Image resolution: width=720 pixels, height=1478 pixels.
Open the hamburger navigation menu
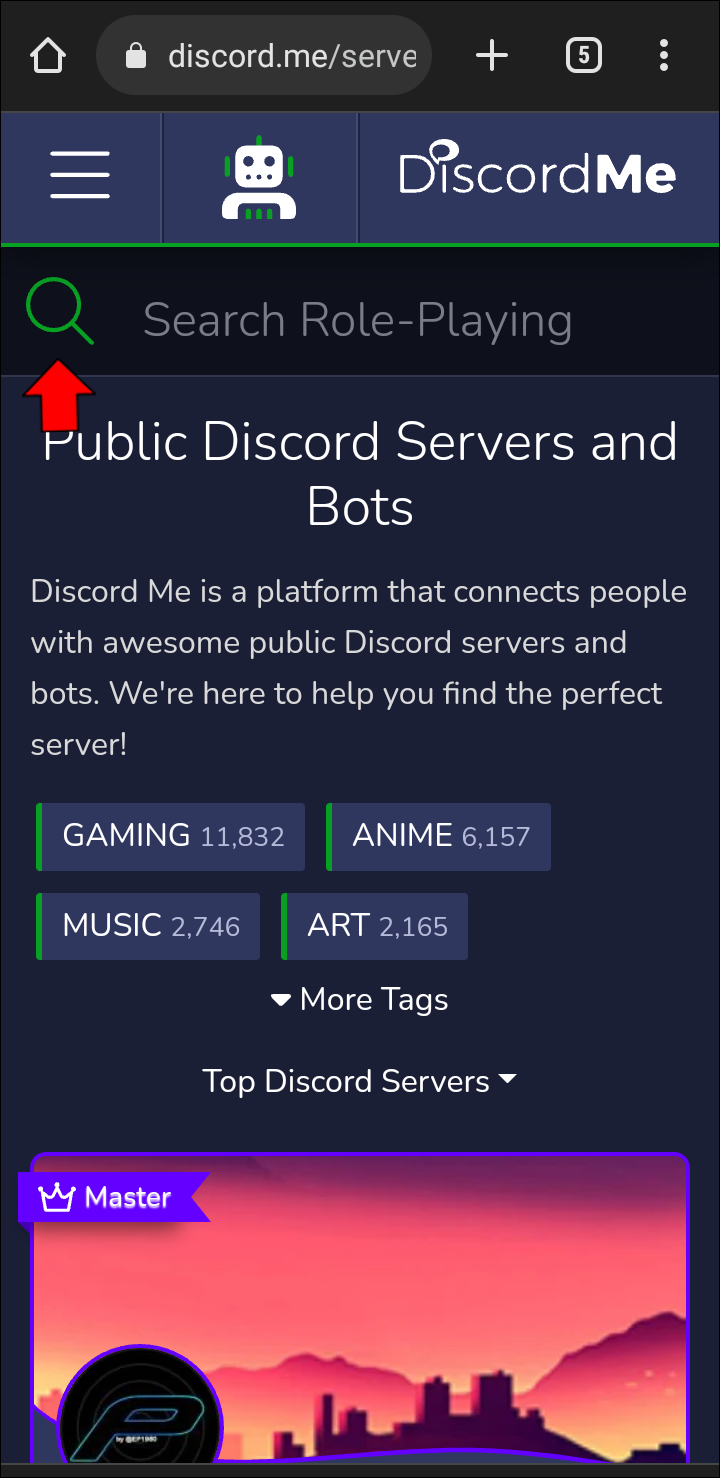tap(80, 175)
